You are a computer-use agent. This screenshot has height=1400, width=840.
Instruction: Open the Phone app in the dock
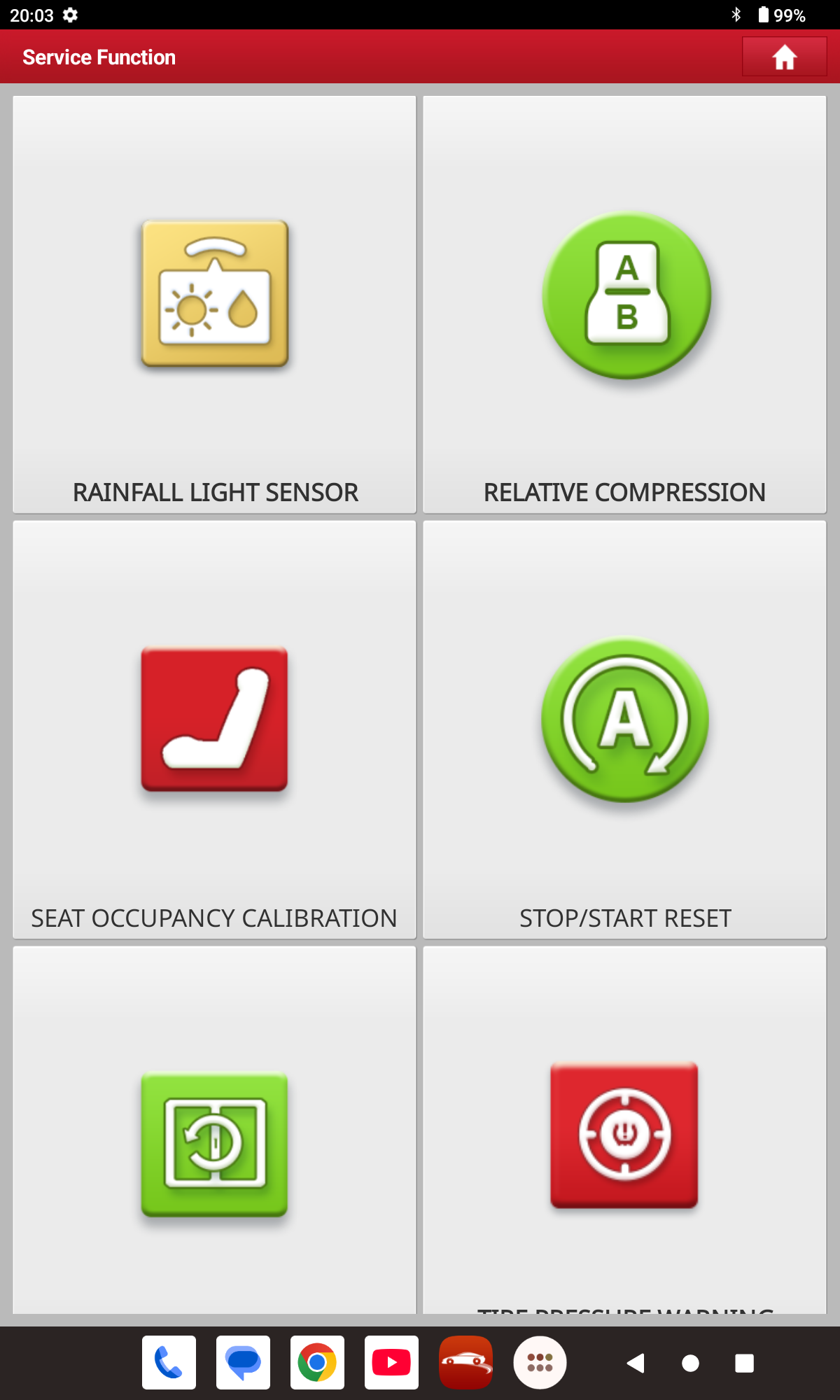pyautogui.click(x=169, y=1362)
